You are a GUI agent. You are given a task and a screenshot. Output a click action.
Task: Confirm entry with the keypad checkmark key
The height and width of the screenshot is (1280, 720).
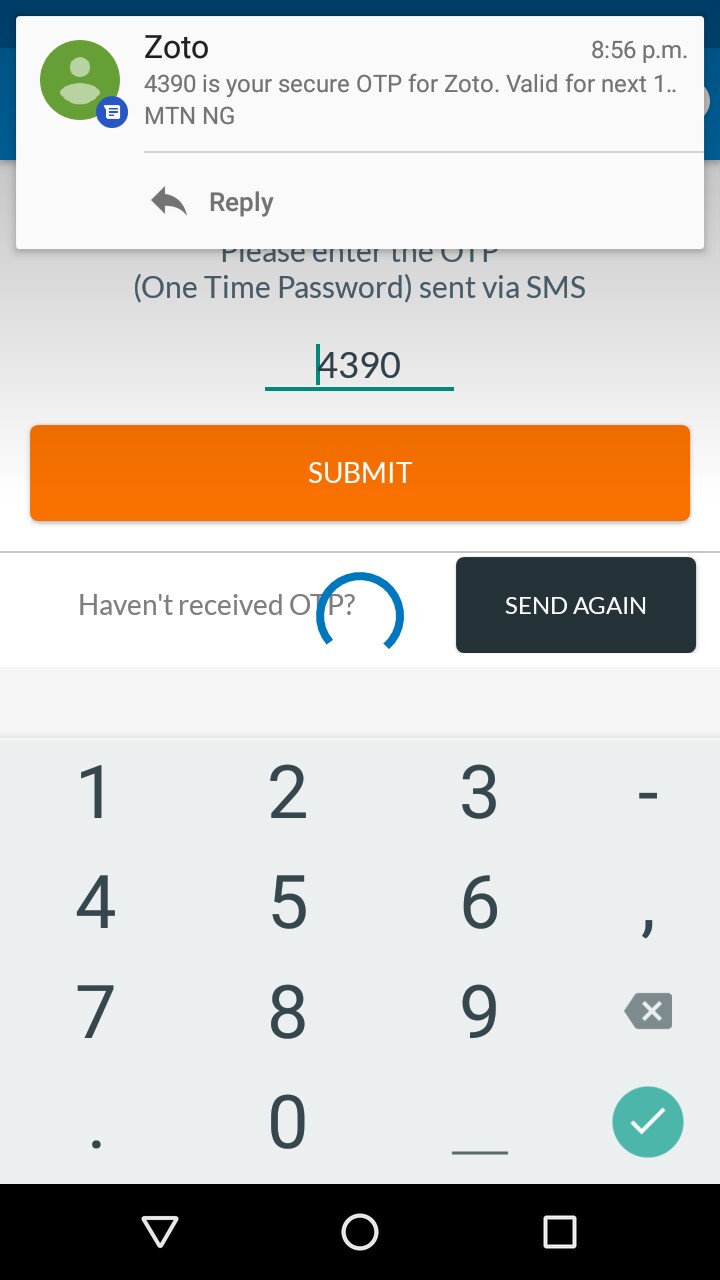click(x=648, y=1122)
